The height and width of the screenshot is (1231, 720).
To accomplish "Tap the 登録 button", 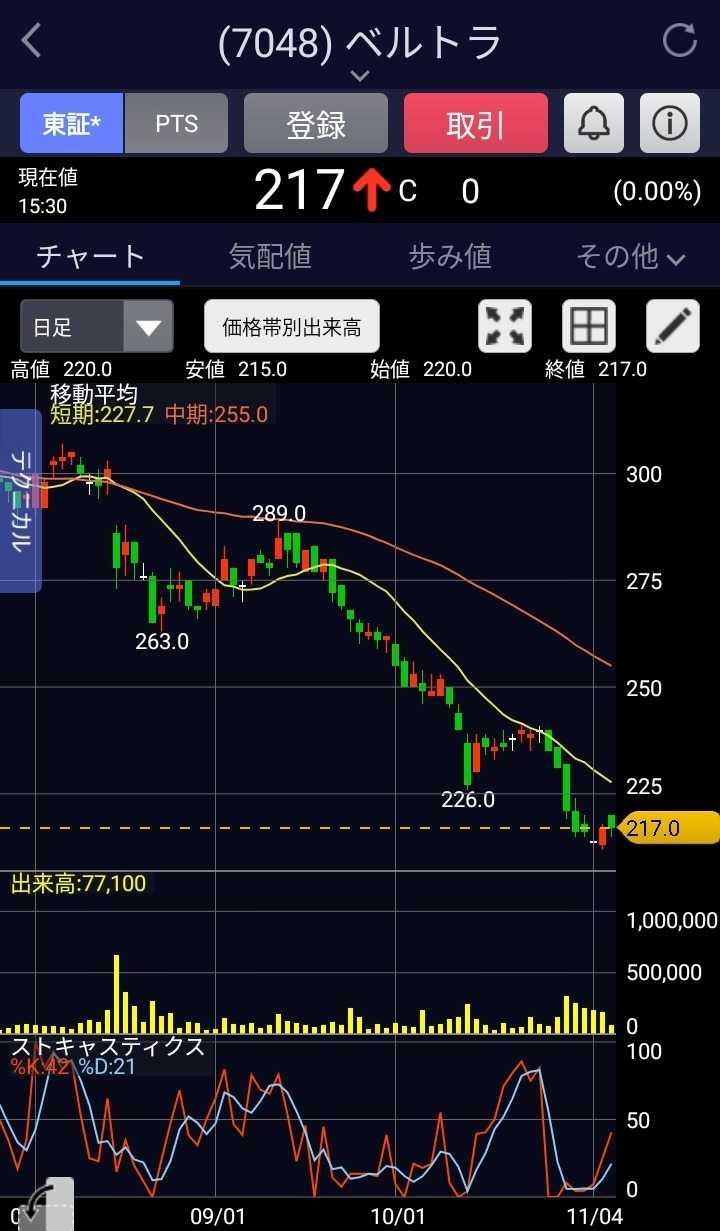I will coord(315,123).
